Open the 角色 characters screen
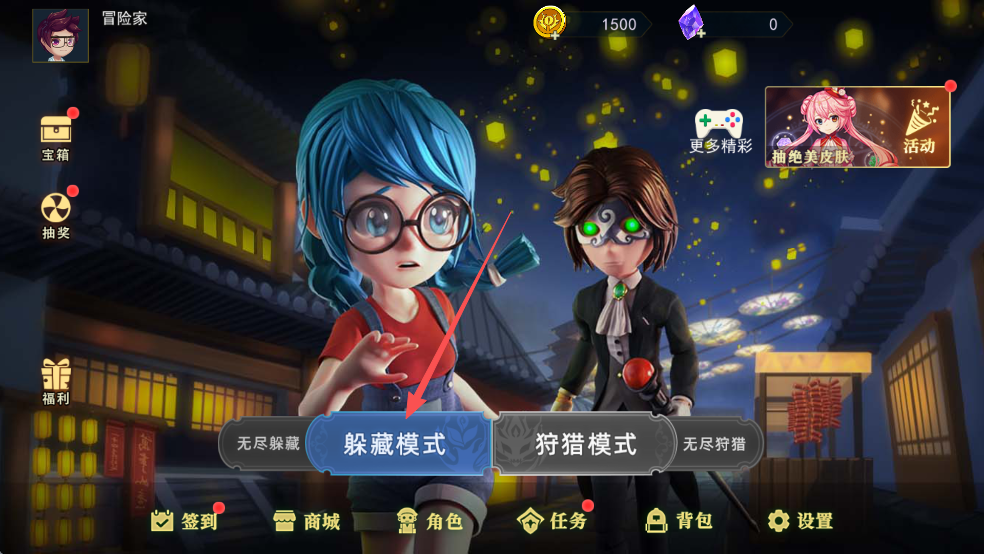 coord(430,521)
